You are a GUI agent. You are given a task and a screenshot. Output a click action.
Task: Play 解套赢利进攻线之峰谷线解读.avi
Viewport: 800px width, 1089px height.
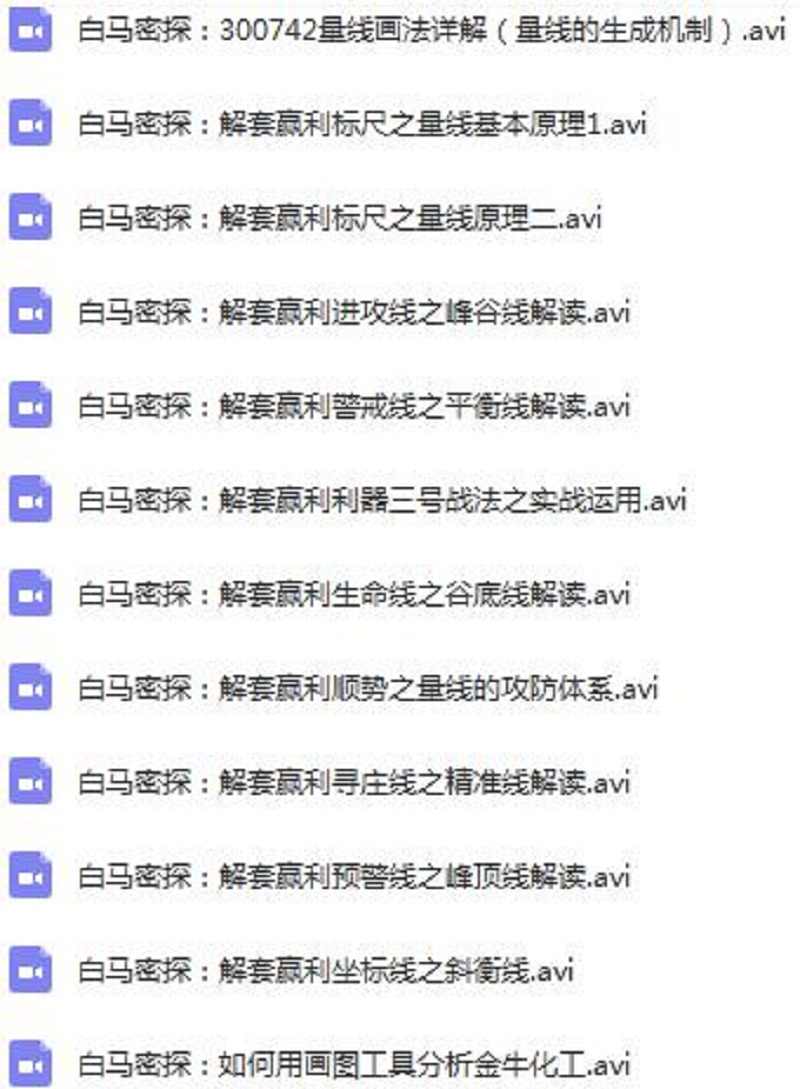pos(354,312)
